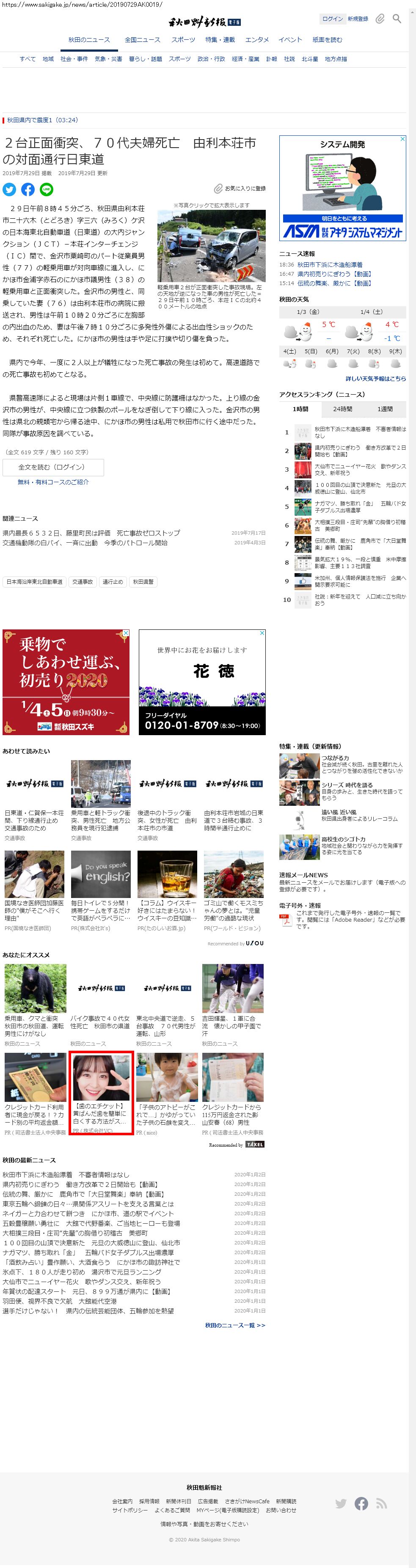This screenshot has height=1568, width=416.
Task: Switch to 全国ニュース tab
Action: point(142,40)
